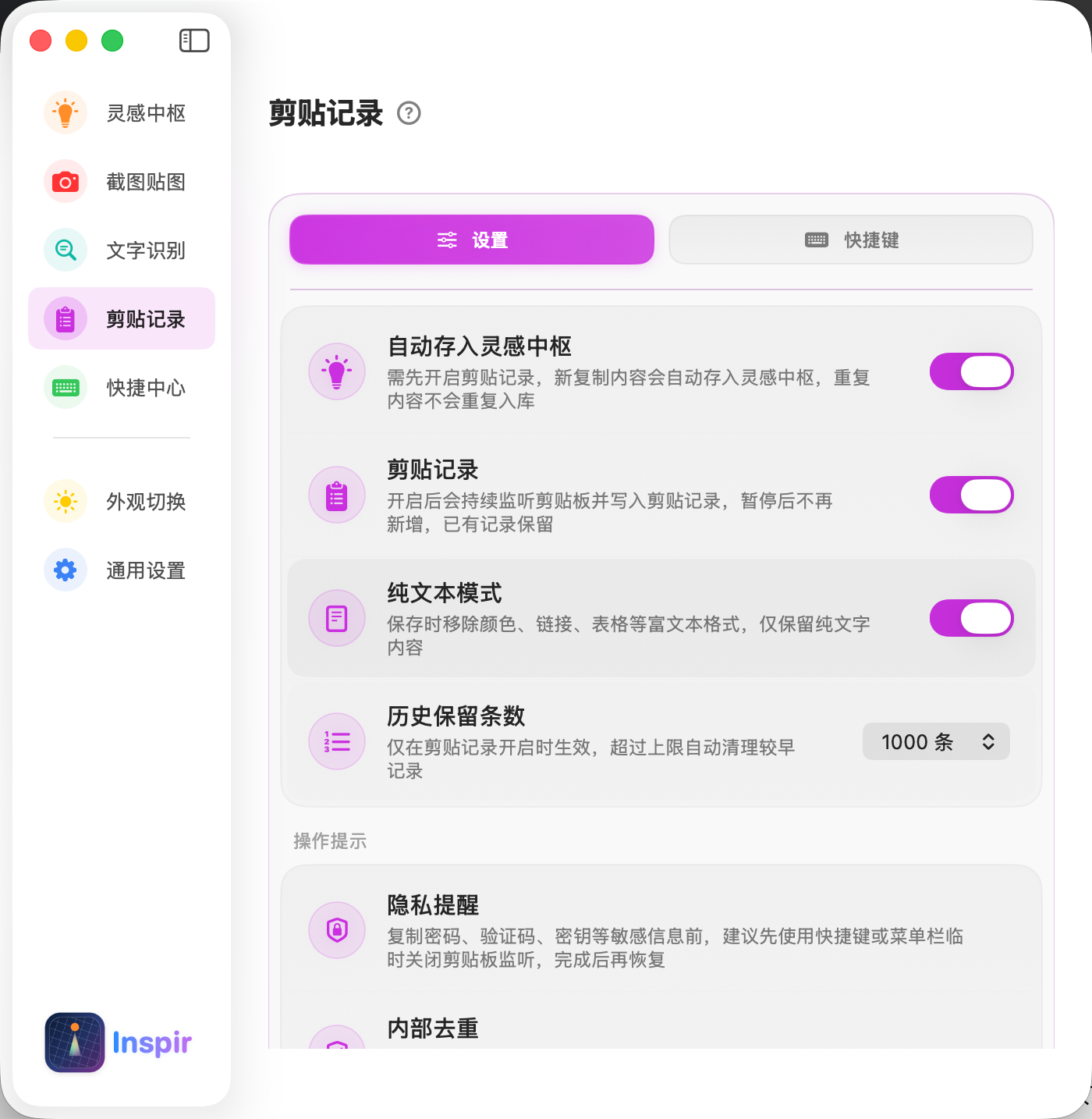1092x1119 pixels.
Task: Turn off the 剪贴记录 monitoring switch
Action: pos(971,495)
